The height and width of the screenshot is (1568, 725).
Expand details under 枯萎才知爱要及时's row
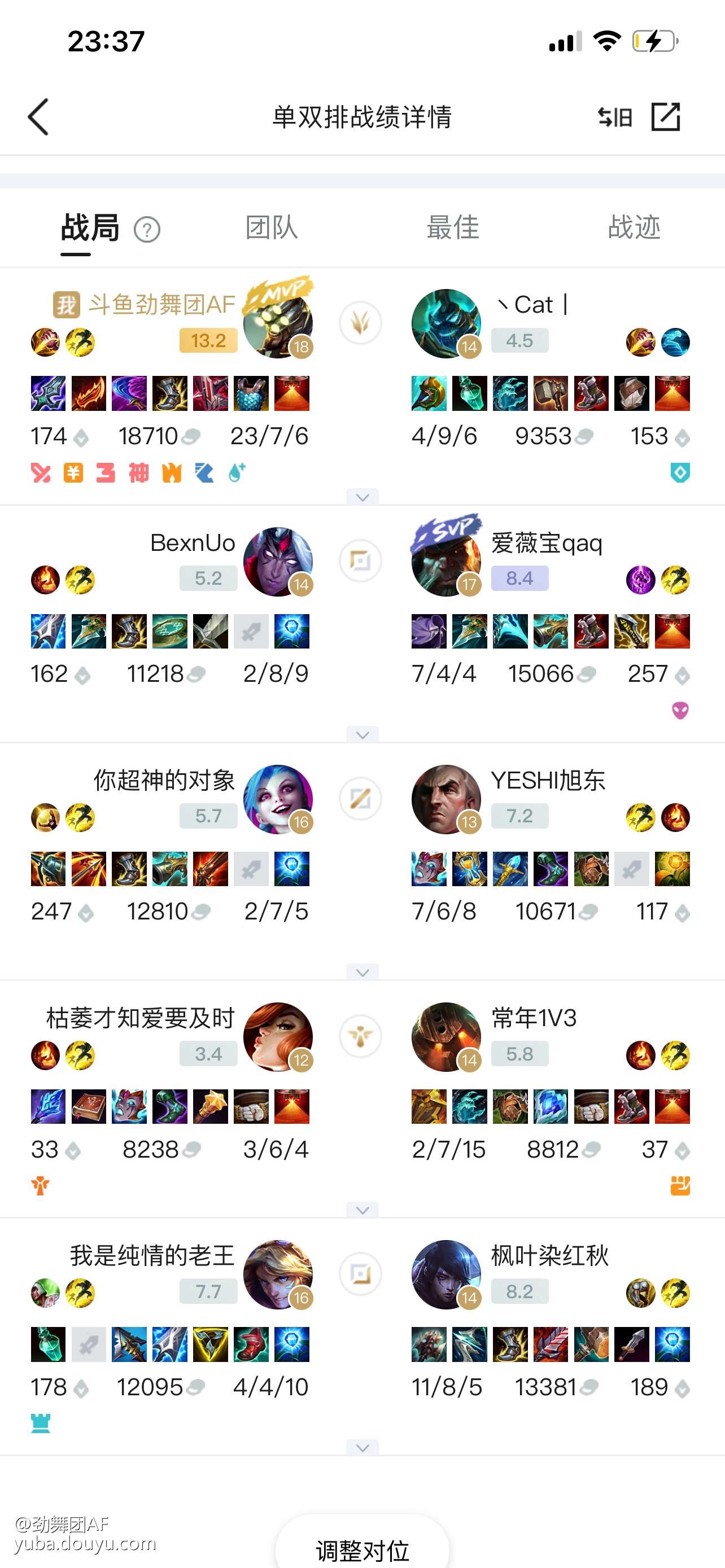click(x=362, y=1210)
